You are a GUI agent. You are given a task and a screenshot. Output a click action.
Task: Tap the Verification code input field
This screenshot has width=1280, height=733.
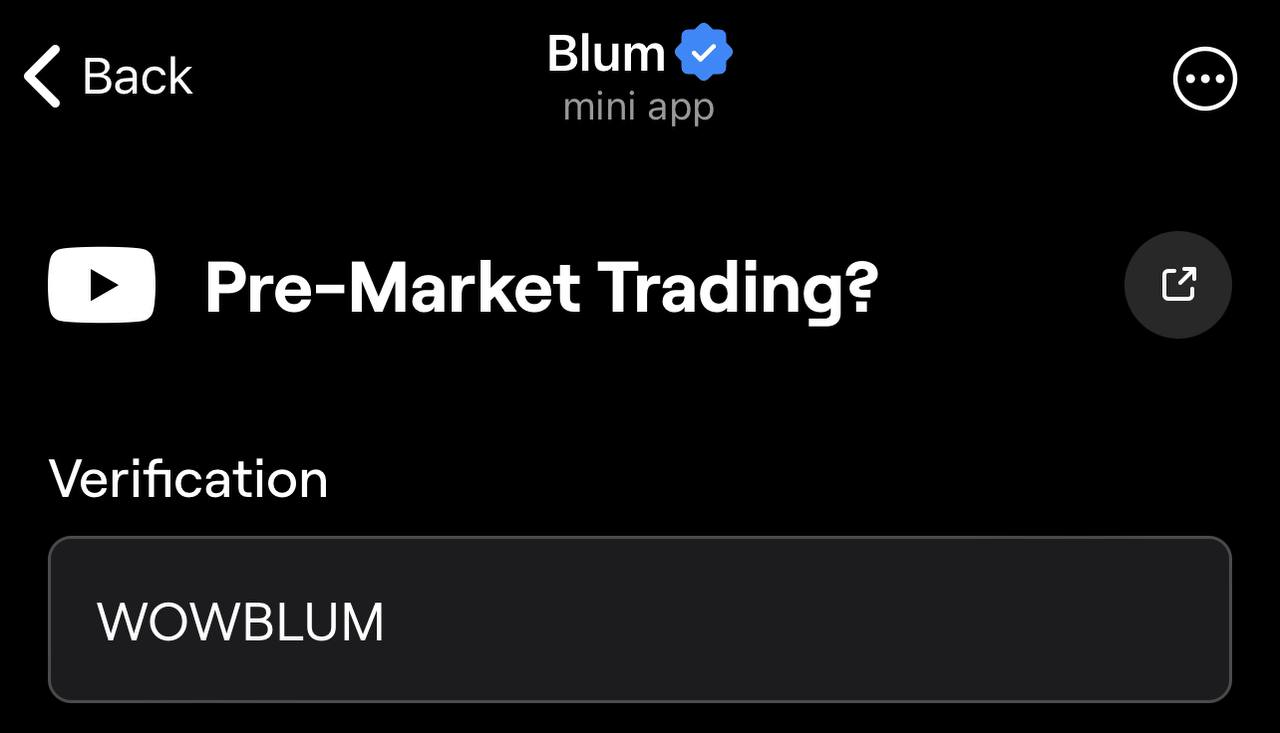640,620
